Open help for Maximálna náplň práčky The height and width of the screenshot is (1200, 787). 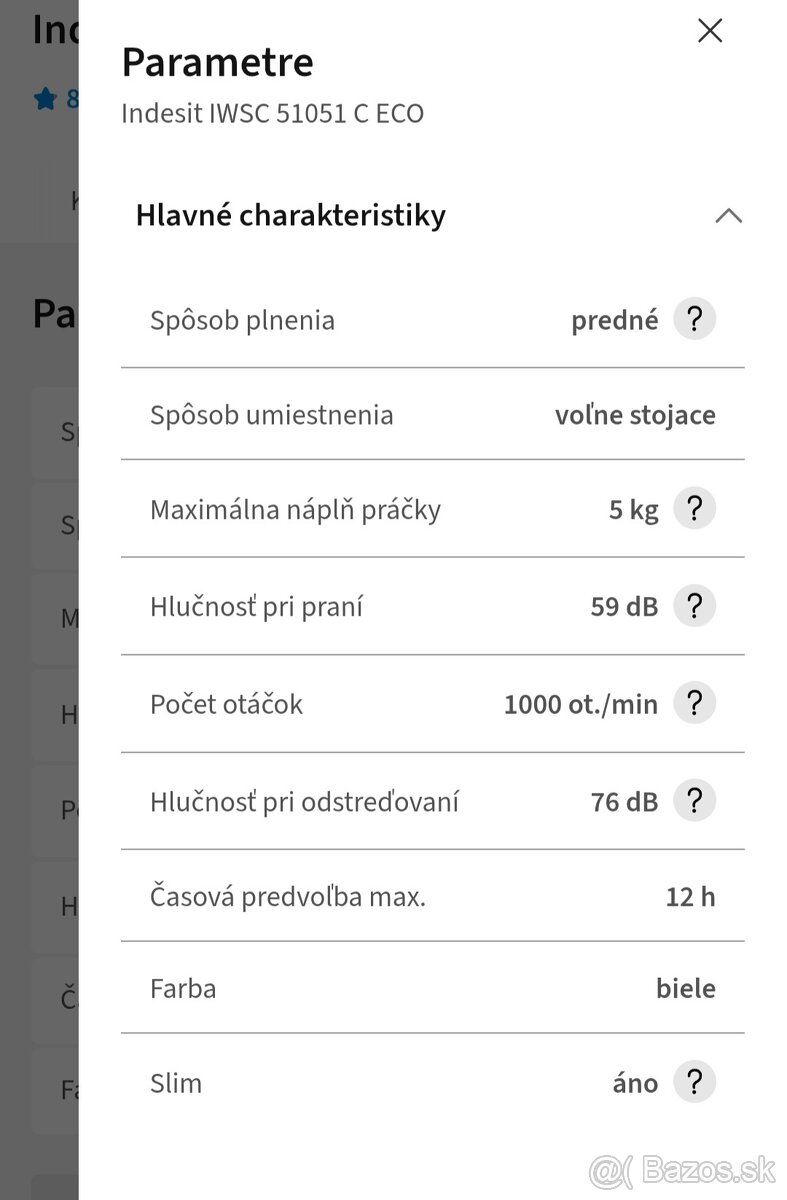[694, 508]
